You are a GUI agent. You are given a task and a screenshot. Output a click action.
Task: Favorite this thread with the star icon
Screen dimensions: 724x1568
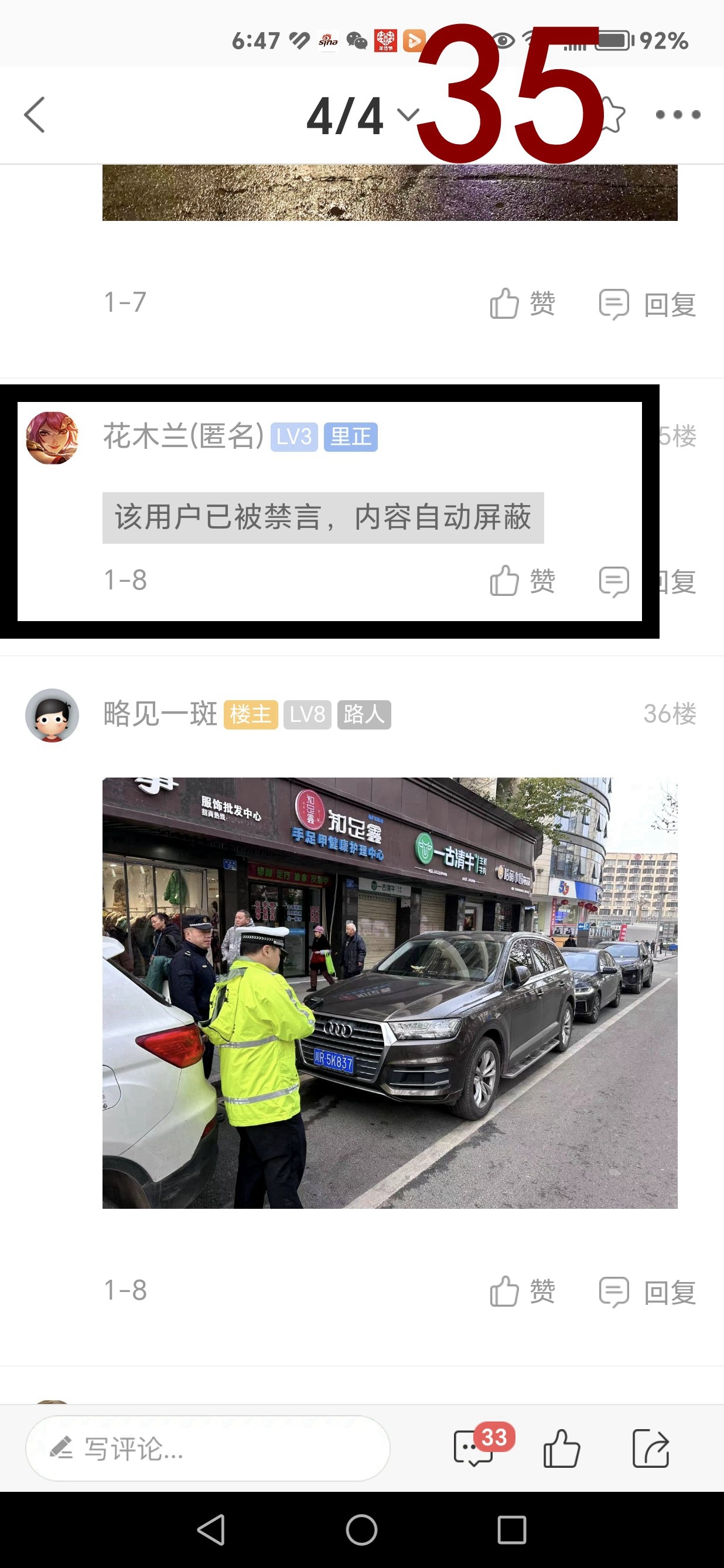pos(613,114)
